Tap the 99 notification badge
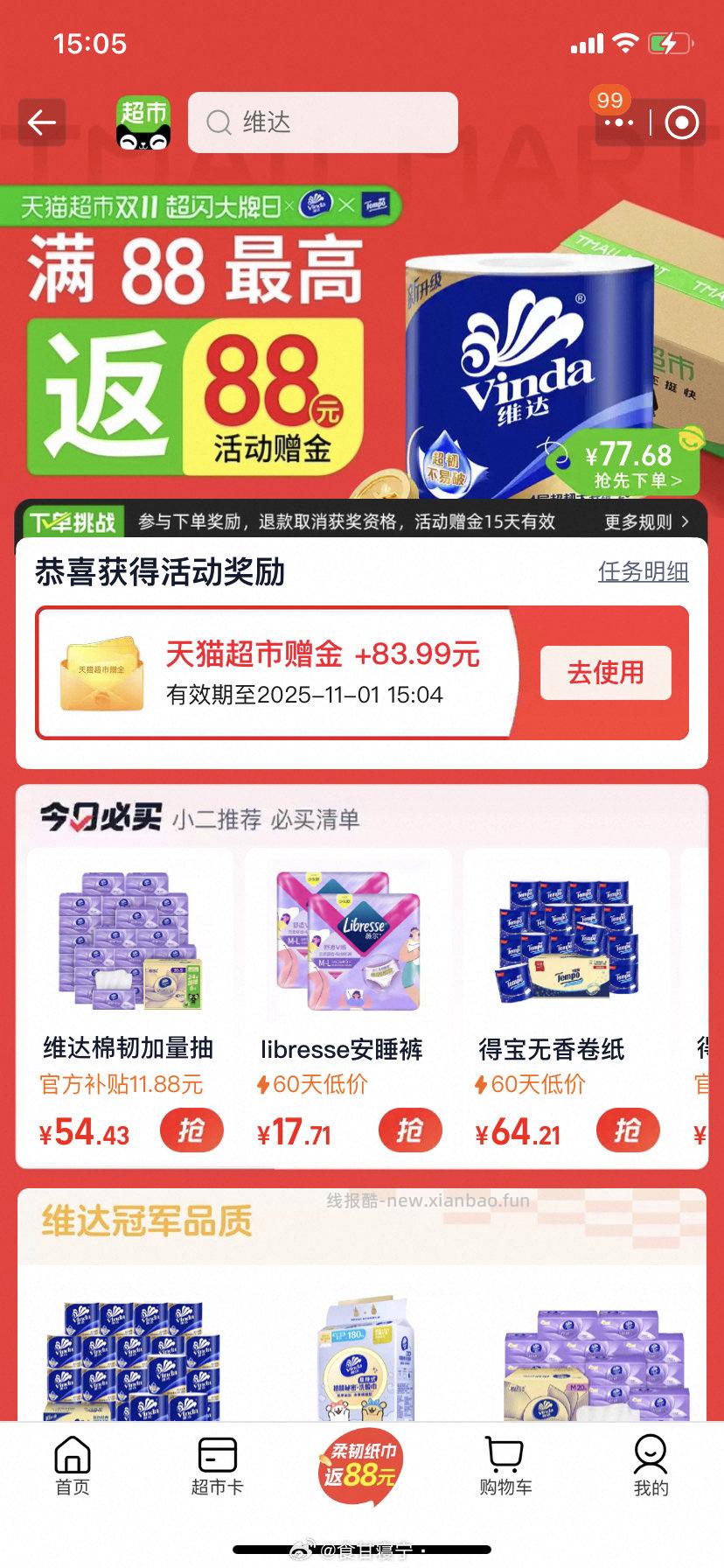Viewport: 724px width, 1568px height. (x=609, y=101)
